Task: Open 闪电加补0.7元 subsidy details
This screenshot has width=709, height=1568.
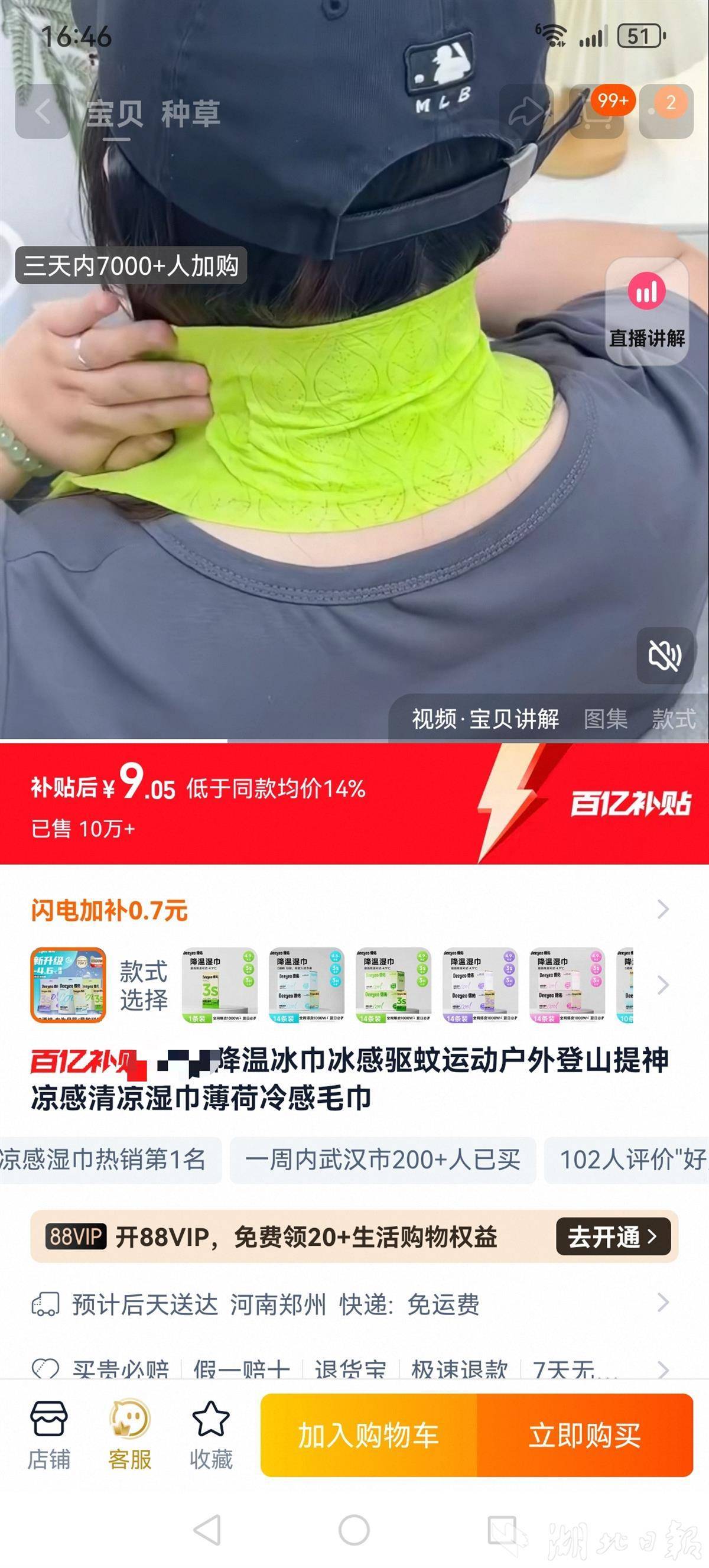Action: 353,910
